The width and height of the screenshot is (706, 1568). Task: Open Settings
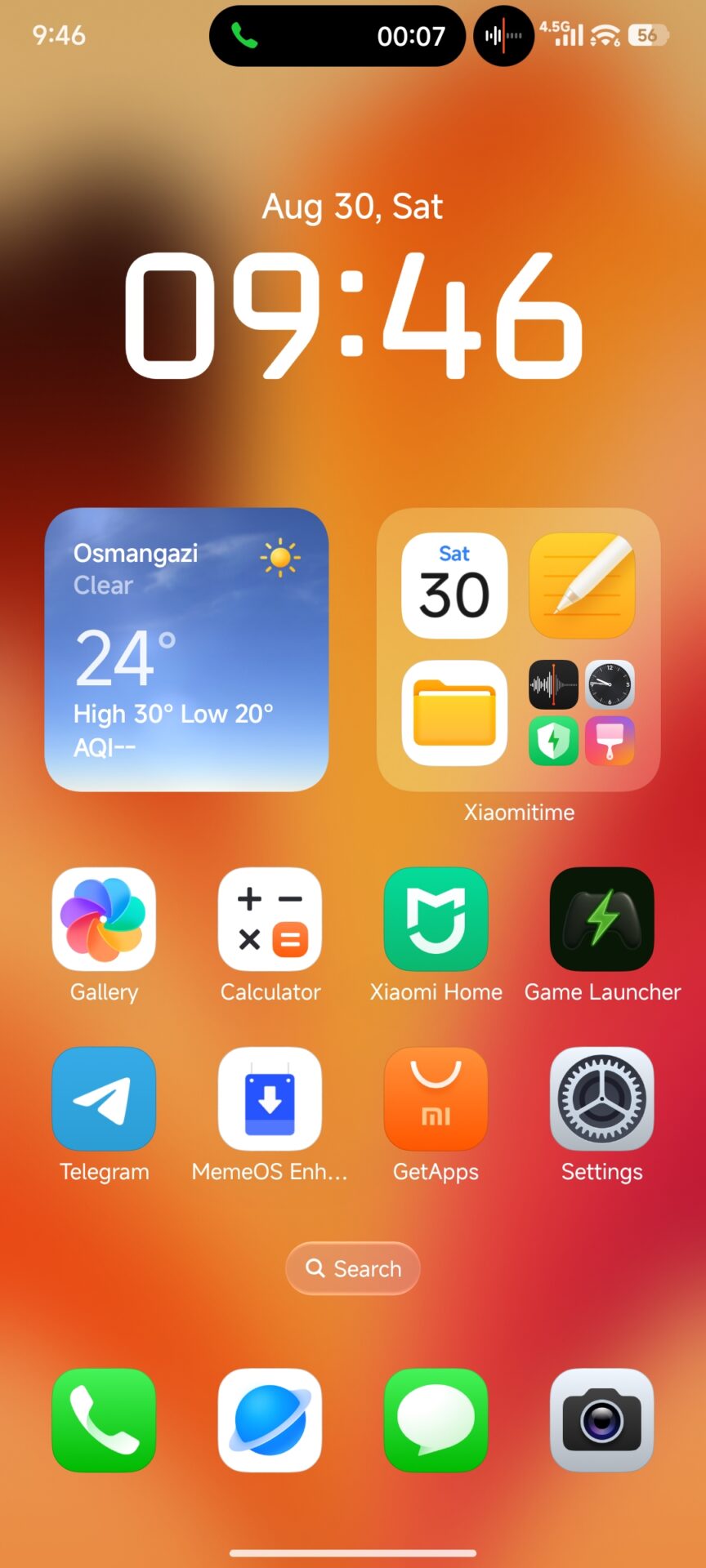click(601, 1098)
